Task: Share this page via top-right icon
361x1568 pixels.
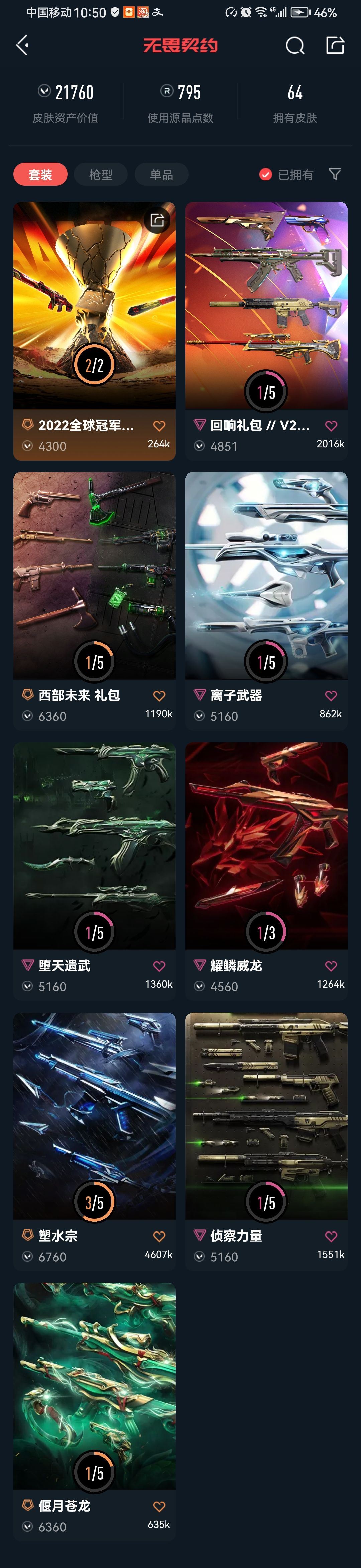Action: pos(335,45)
